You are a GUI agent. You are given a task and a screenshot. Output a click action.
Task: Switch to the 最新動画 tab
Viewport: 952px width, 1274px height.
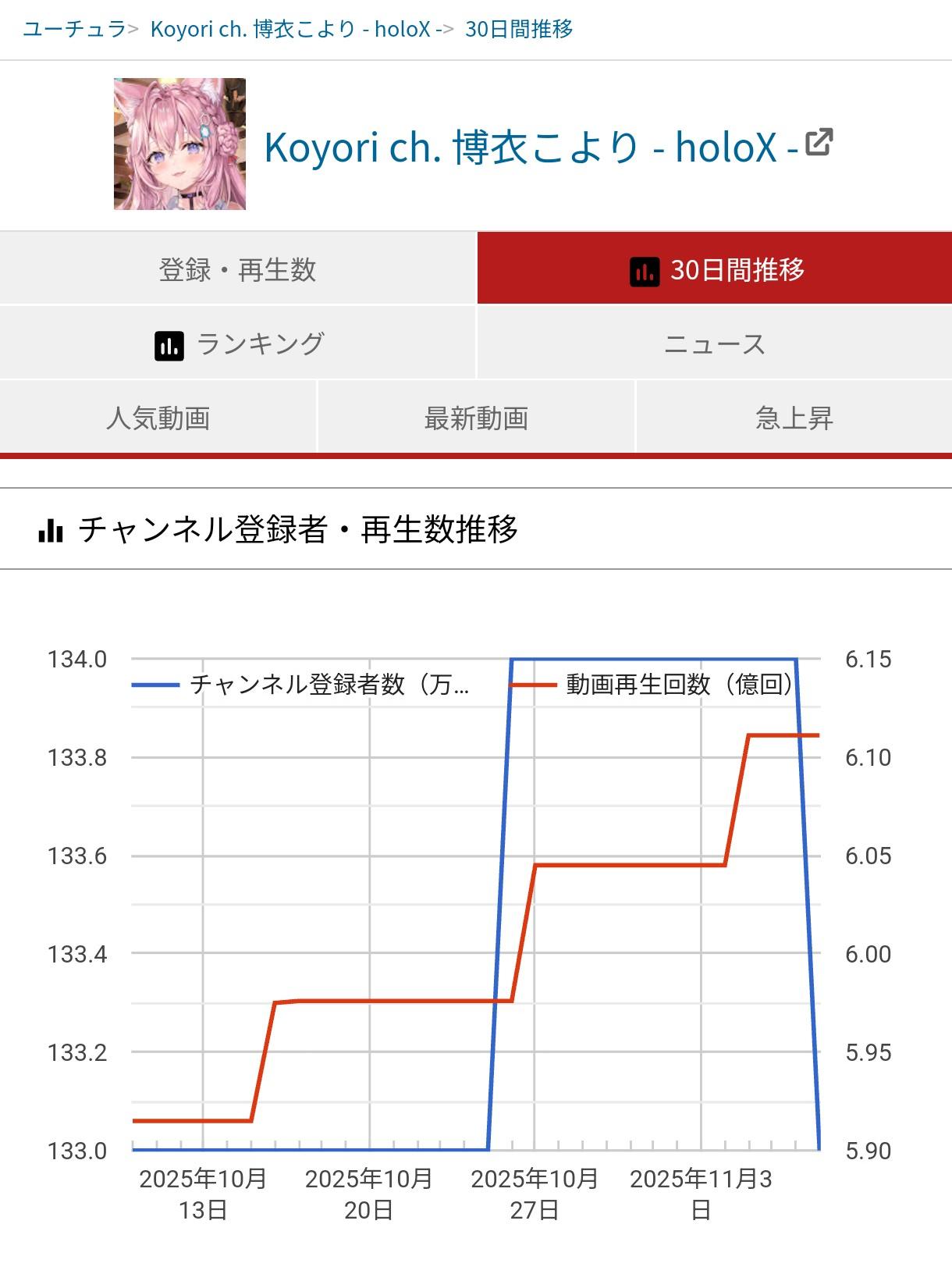pyautogui.click(x=476, y=418)
